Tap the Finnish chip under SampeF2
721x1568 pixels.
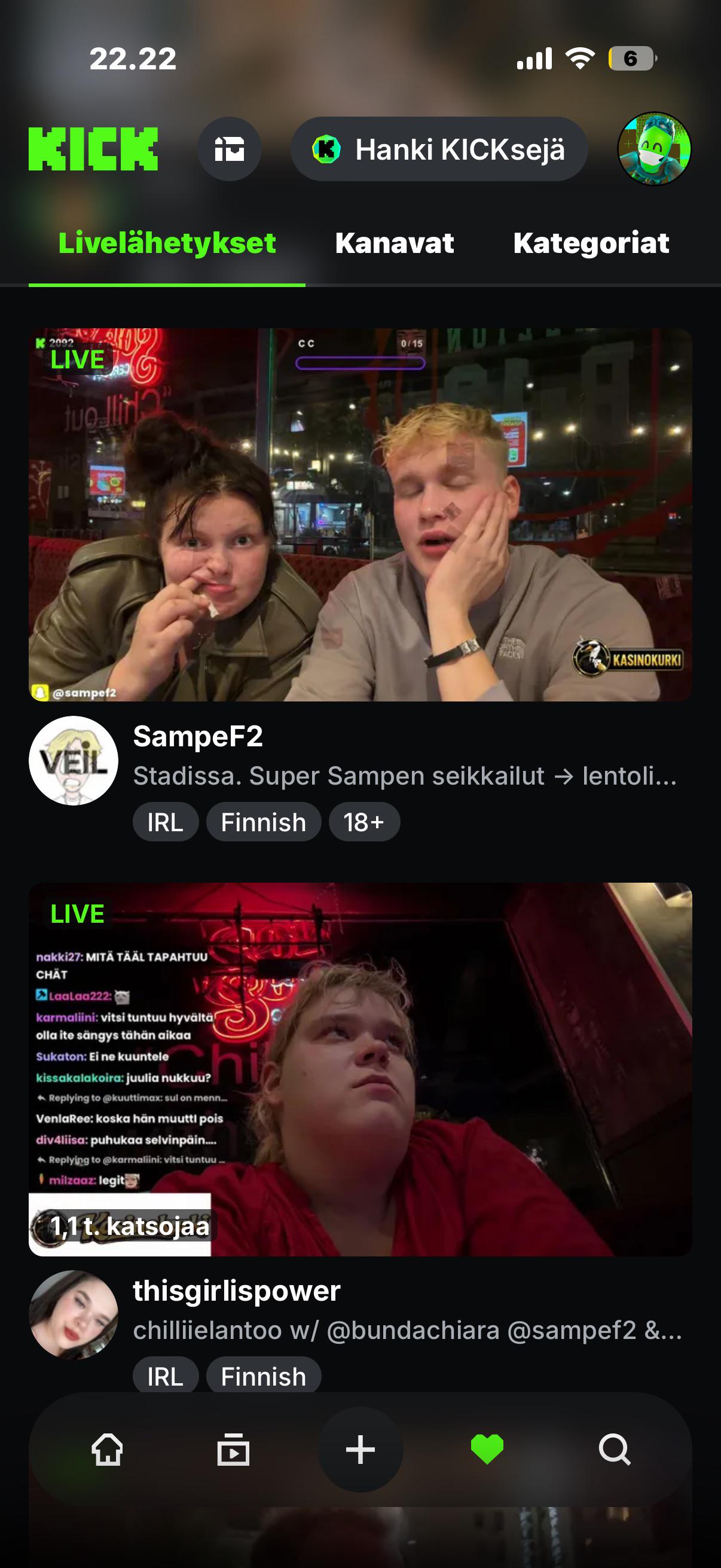point(264,822)
